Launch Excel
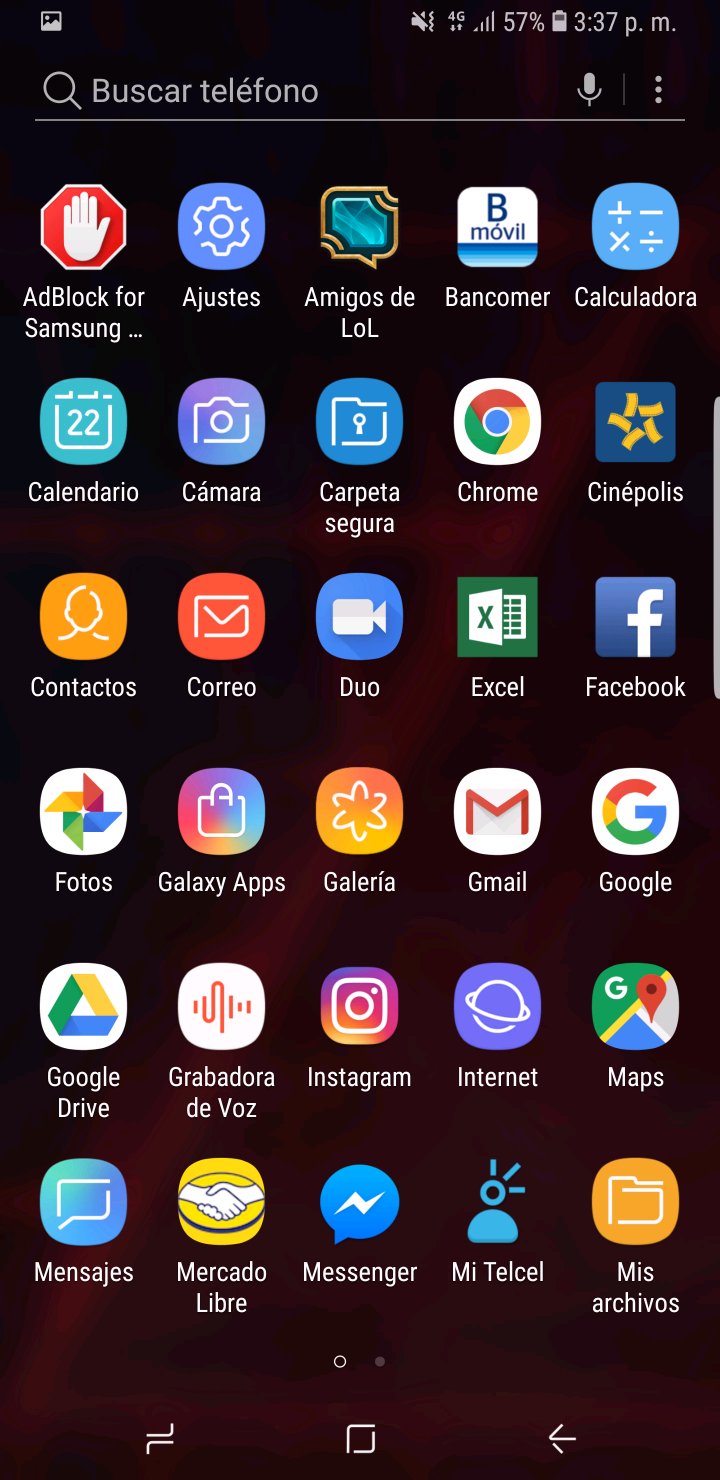 tap(497, 616)
